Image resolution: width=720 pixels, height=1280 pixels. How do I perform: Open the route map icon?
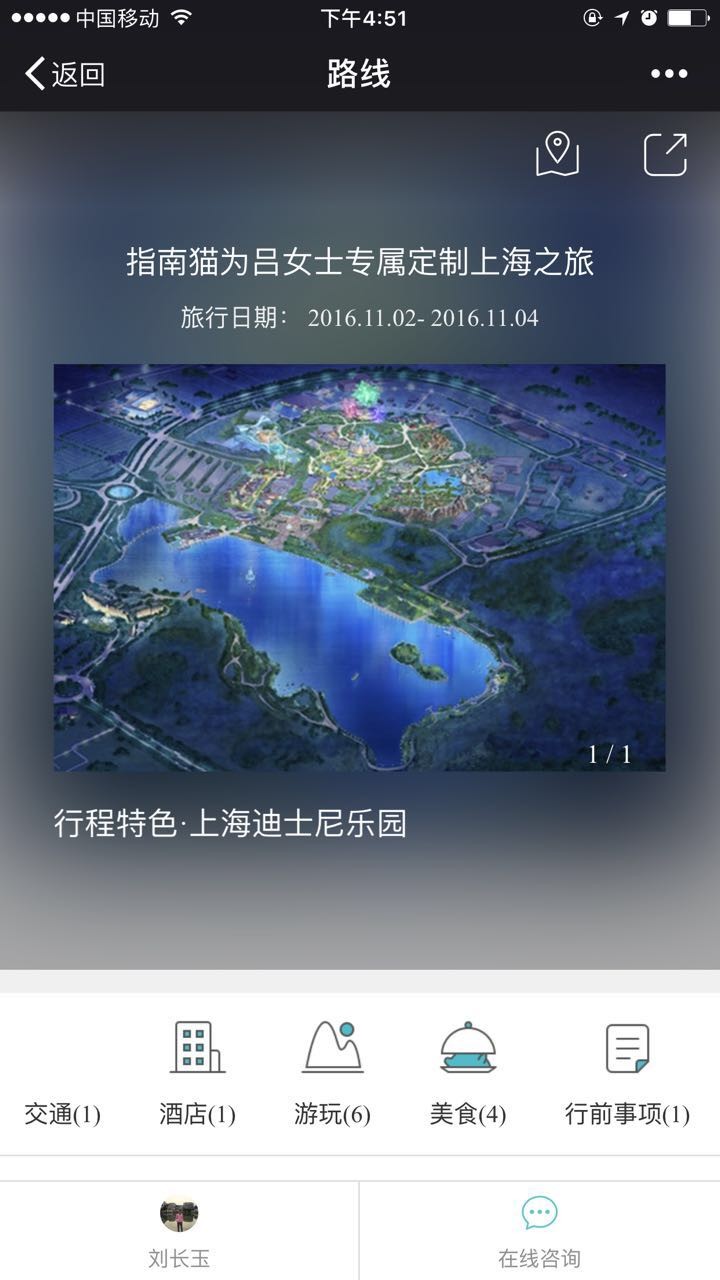click(557, 154)
